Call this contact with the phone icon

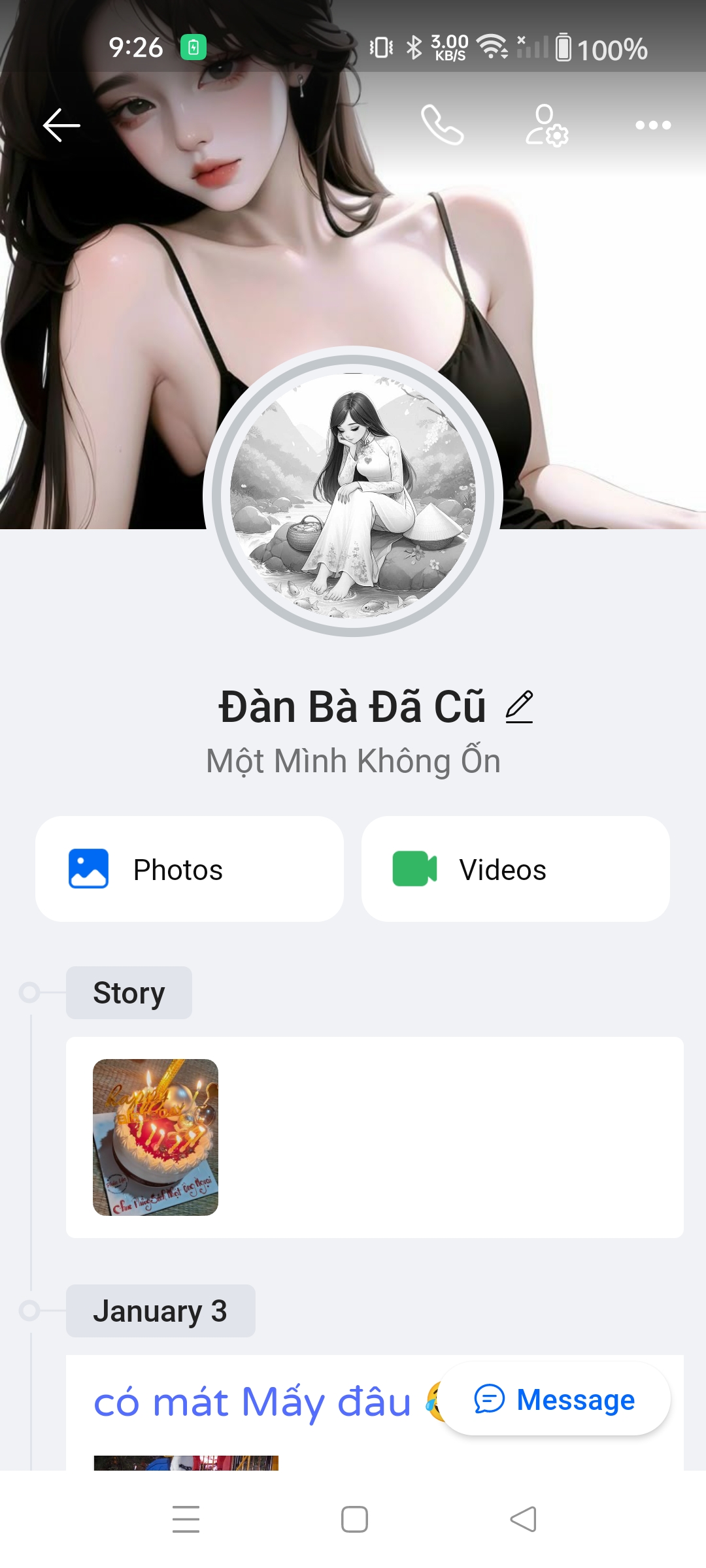tap(442, 124)
